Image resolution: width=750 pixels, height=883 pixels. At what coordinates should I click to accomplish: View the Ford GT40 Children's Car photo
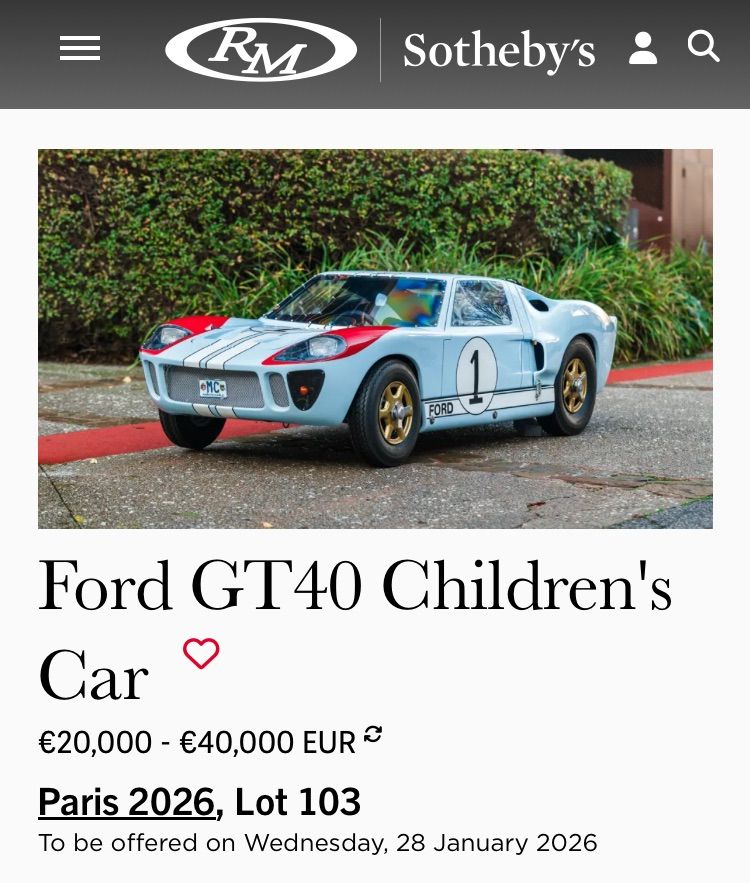(375, 338)
